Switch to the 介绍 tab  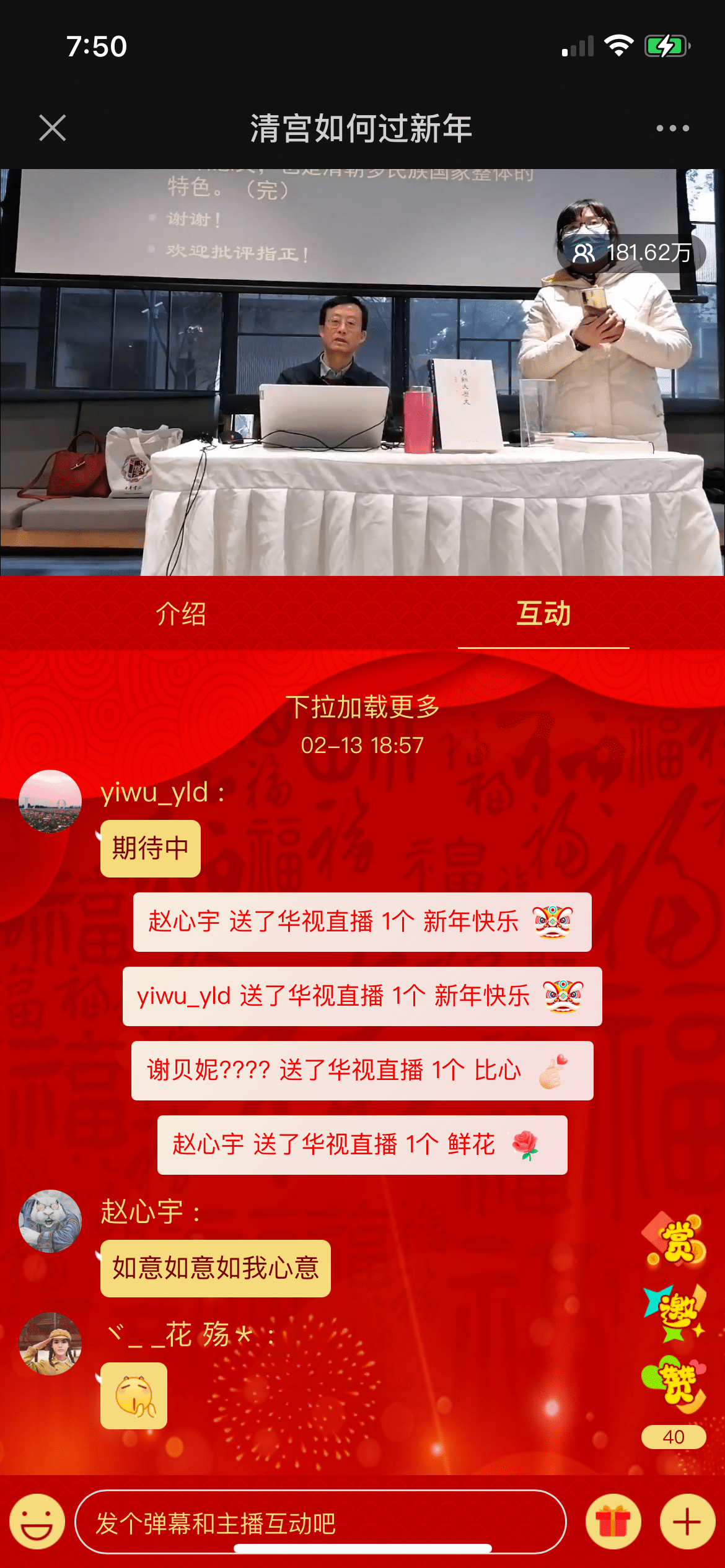[180, 614]
